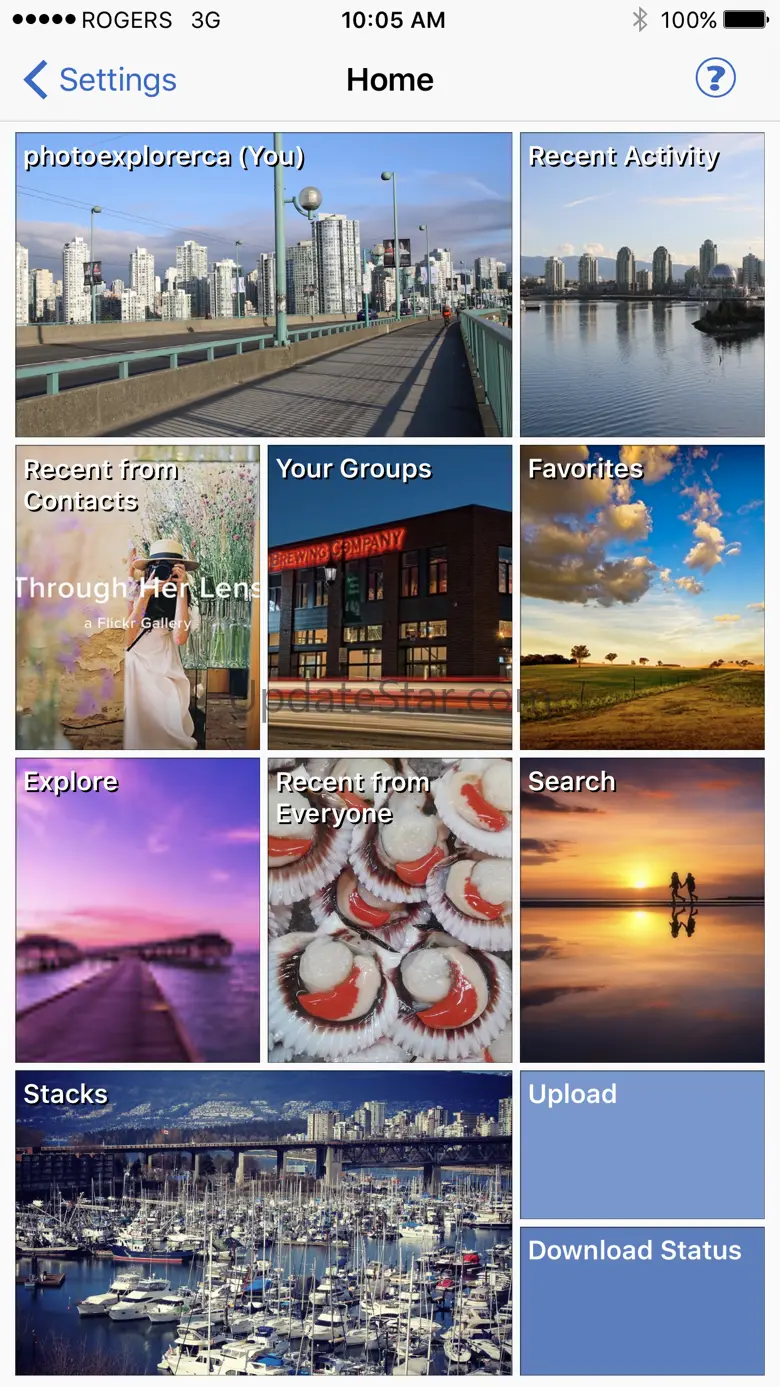Open Recent from Contacts

pyautogui.click(x=138, y=597)
